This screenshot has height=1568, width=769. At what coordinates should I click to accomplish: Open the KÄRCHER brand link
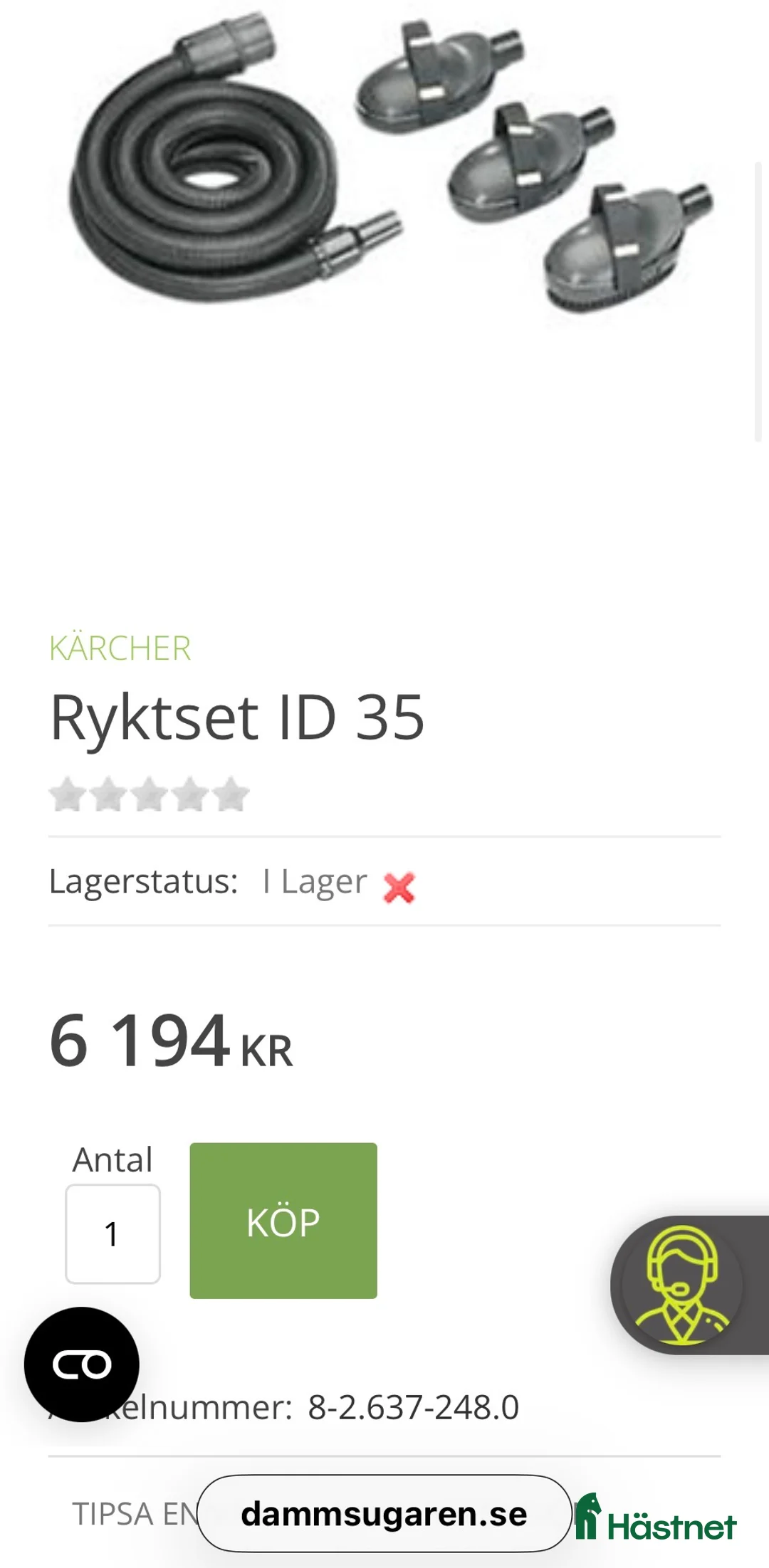click(x=120, y=647)
